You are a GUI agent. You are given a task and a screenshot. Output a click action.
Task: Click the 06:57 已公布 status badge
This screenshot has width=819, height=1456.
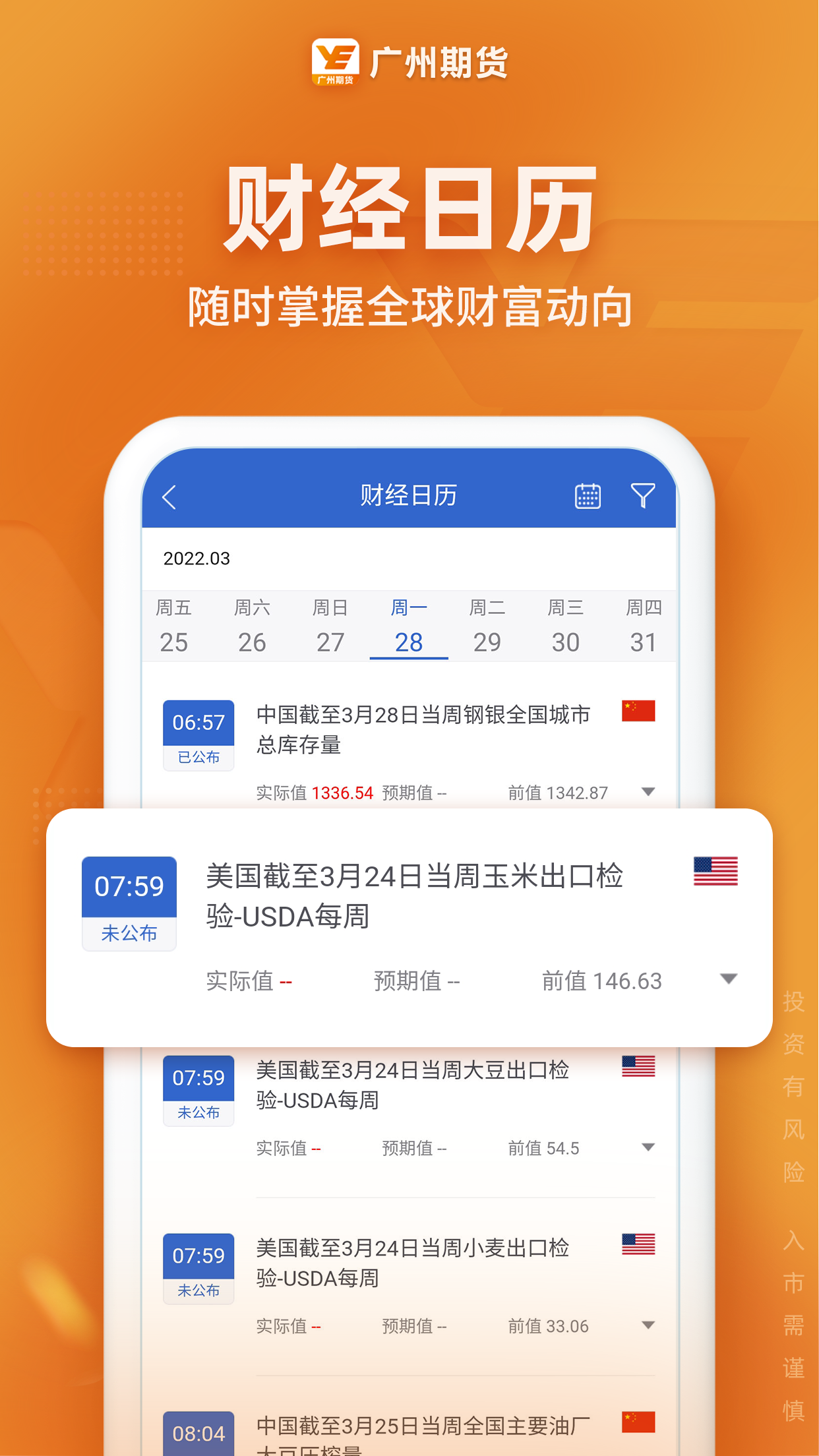pyautogui.click(x=198, y=733)
